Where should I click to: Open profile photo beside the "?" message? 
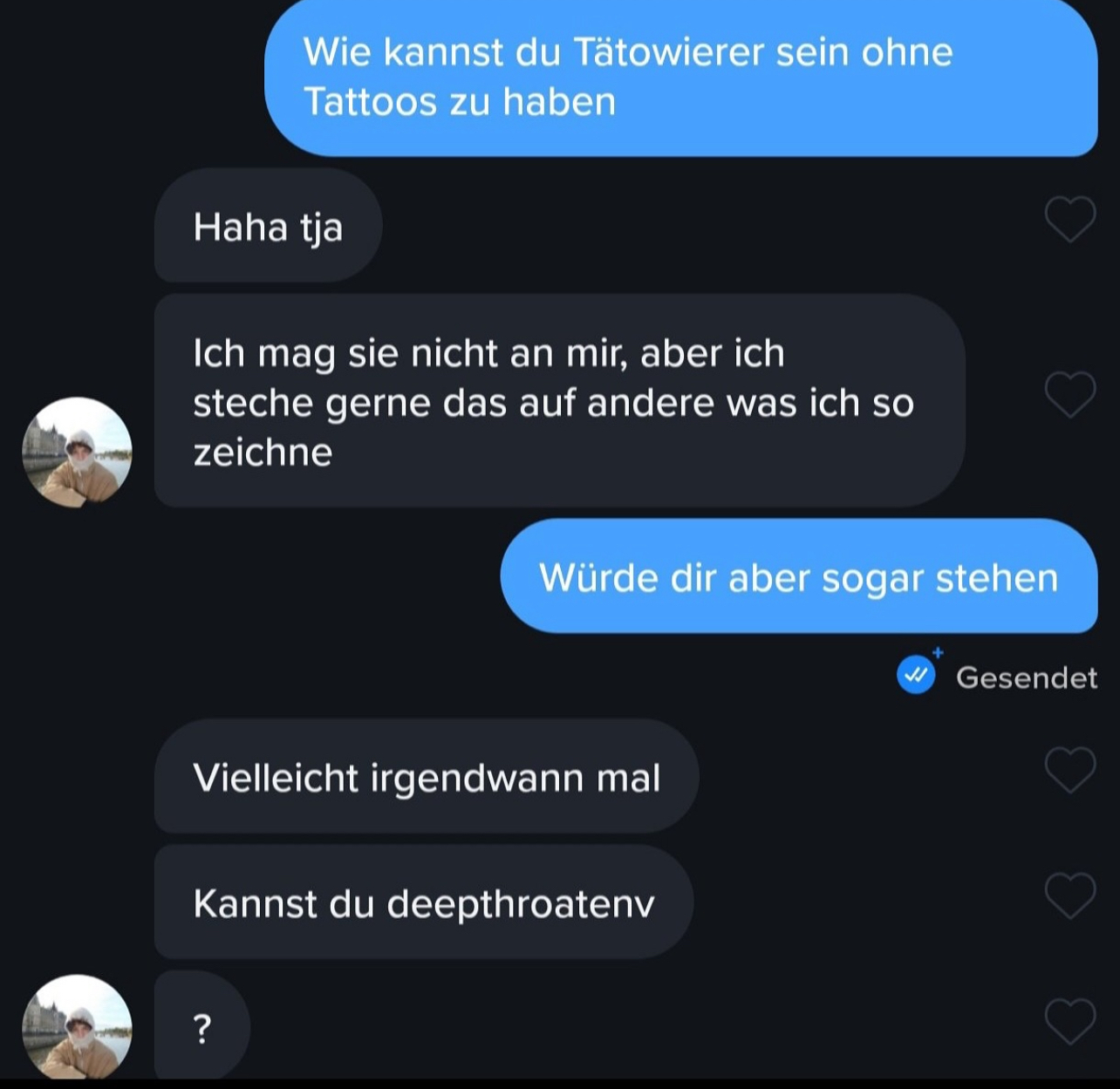77,1028
